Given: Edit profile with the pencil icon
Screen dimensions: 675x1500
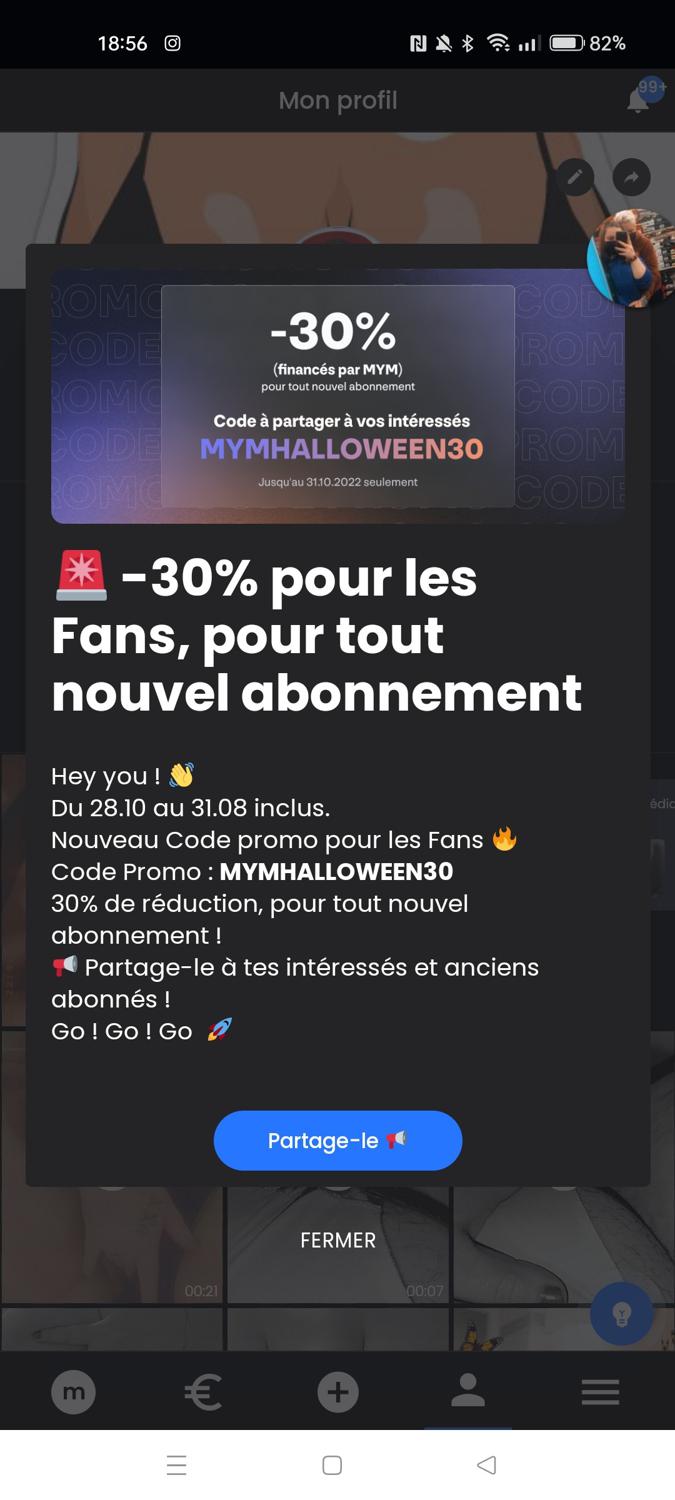Looking at the screenshot, I should [575, 178].
